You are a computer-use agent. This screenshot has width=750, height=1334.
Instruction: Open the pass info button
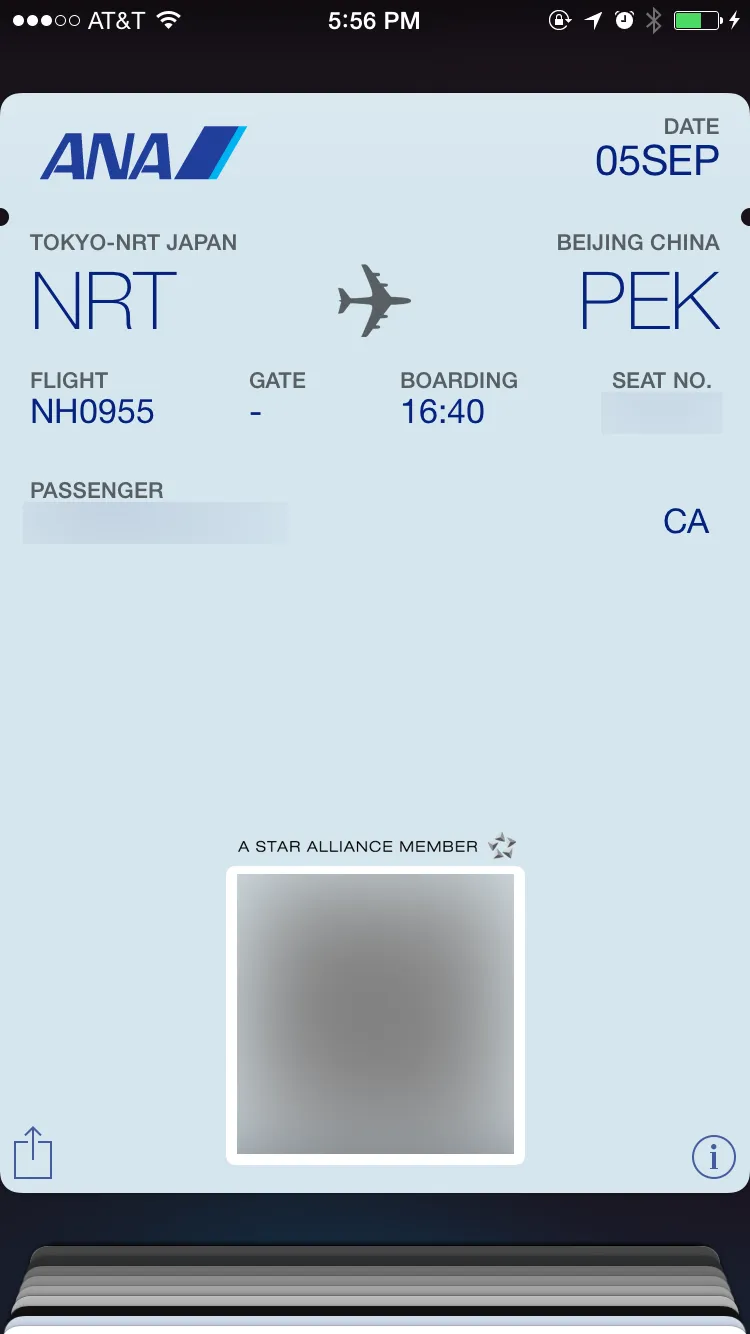[x=713, y=1157]
